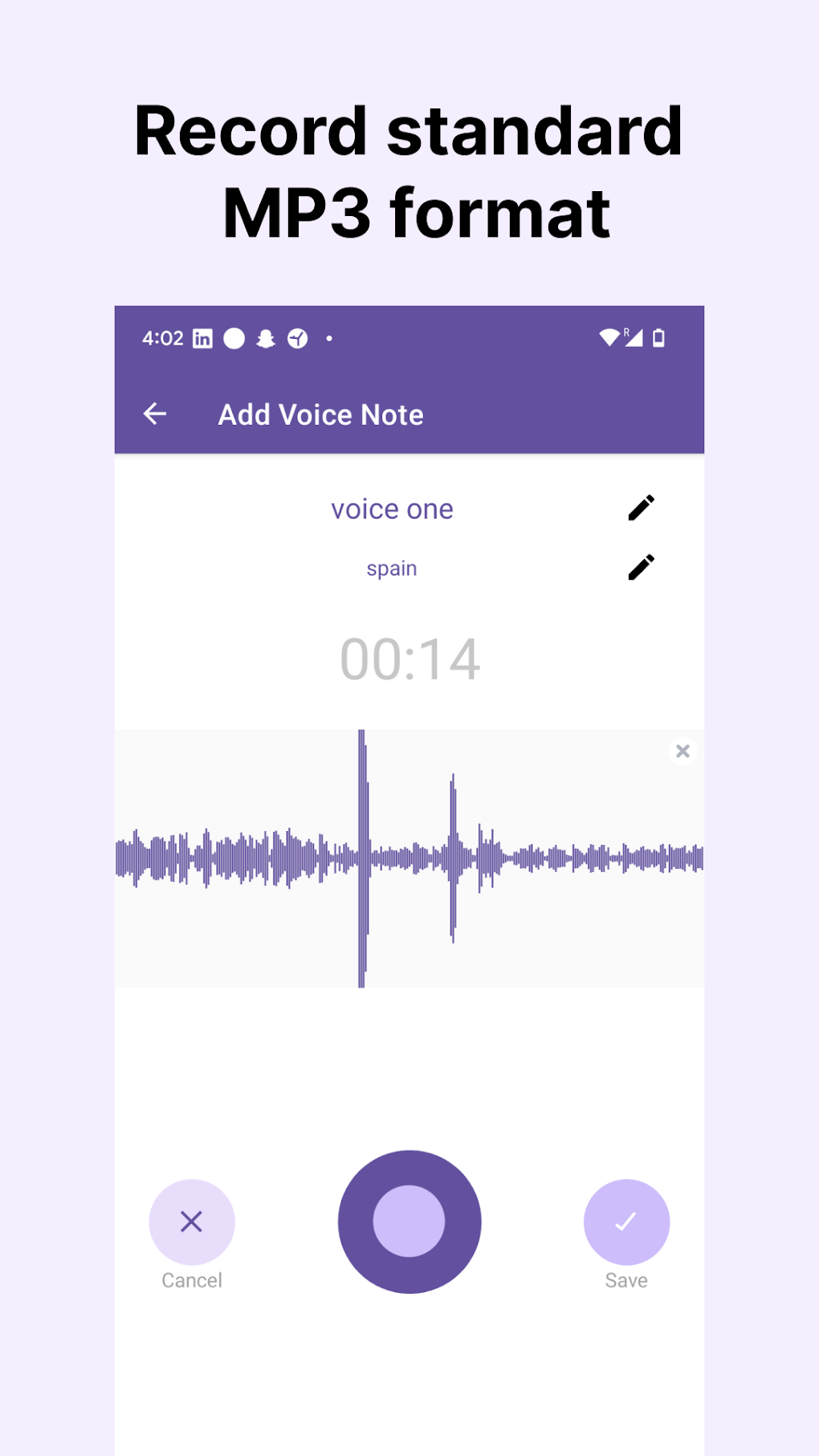Select the Add Voice Note title
The height and width of the screenshot is (1456, 819).
pyautogui.click(x=320, y=414)
